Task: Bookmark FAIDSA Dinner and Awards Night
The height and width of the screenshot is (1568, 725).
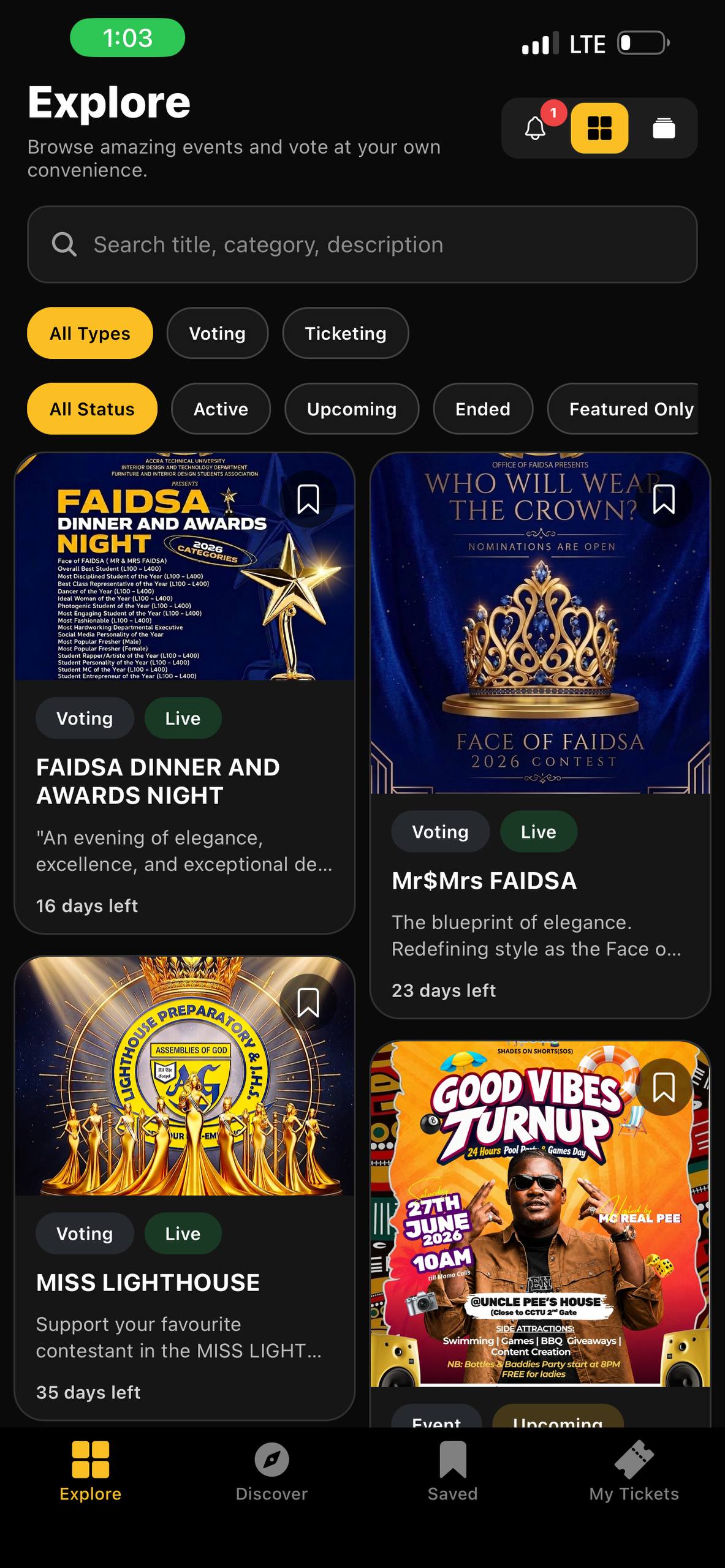Action: coord(308,499)
